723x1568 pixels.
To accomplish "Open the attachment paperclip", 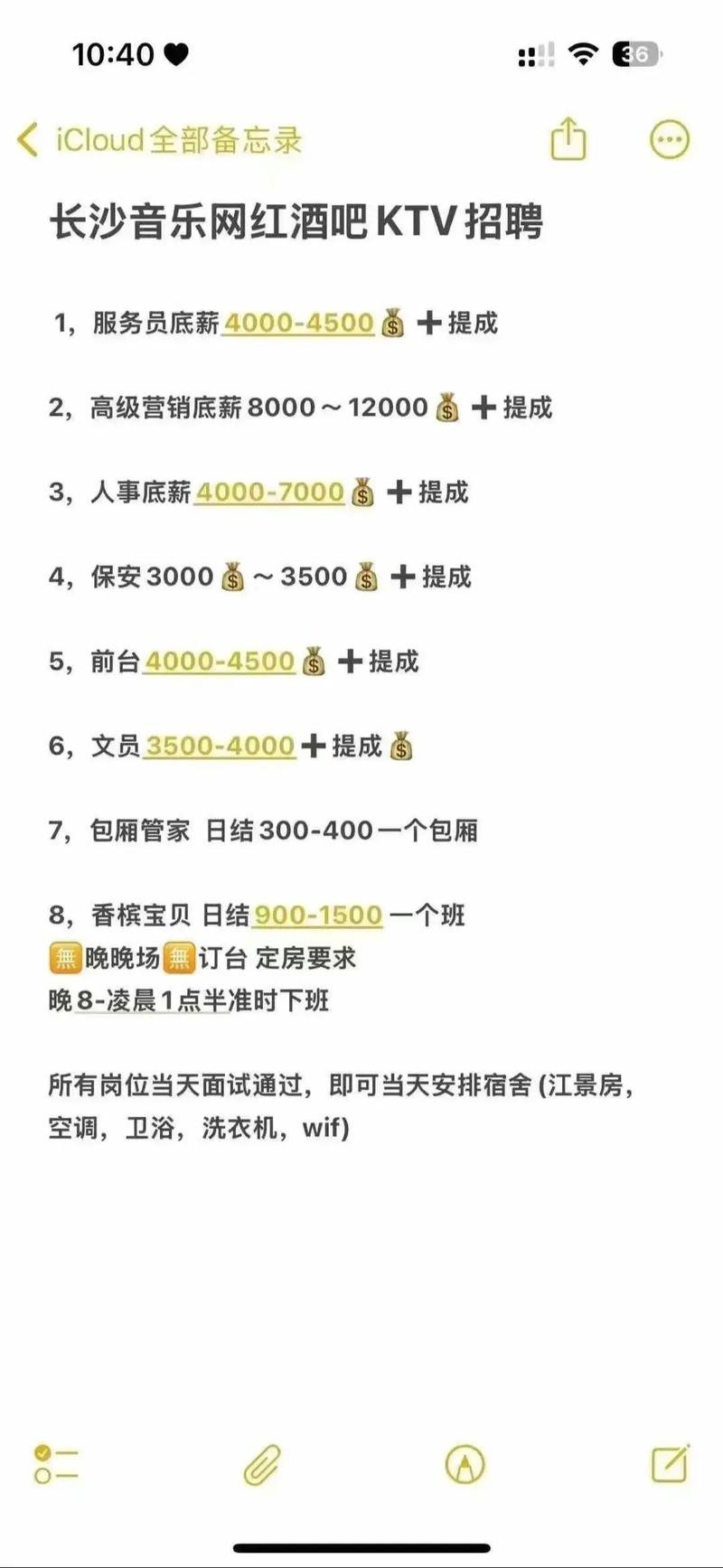I will click(262, 1463).
